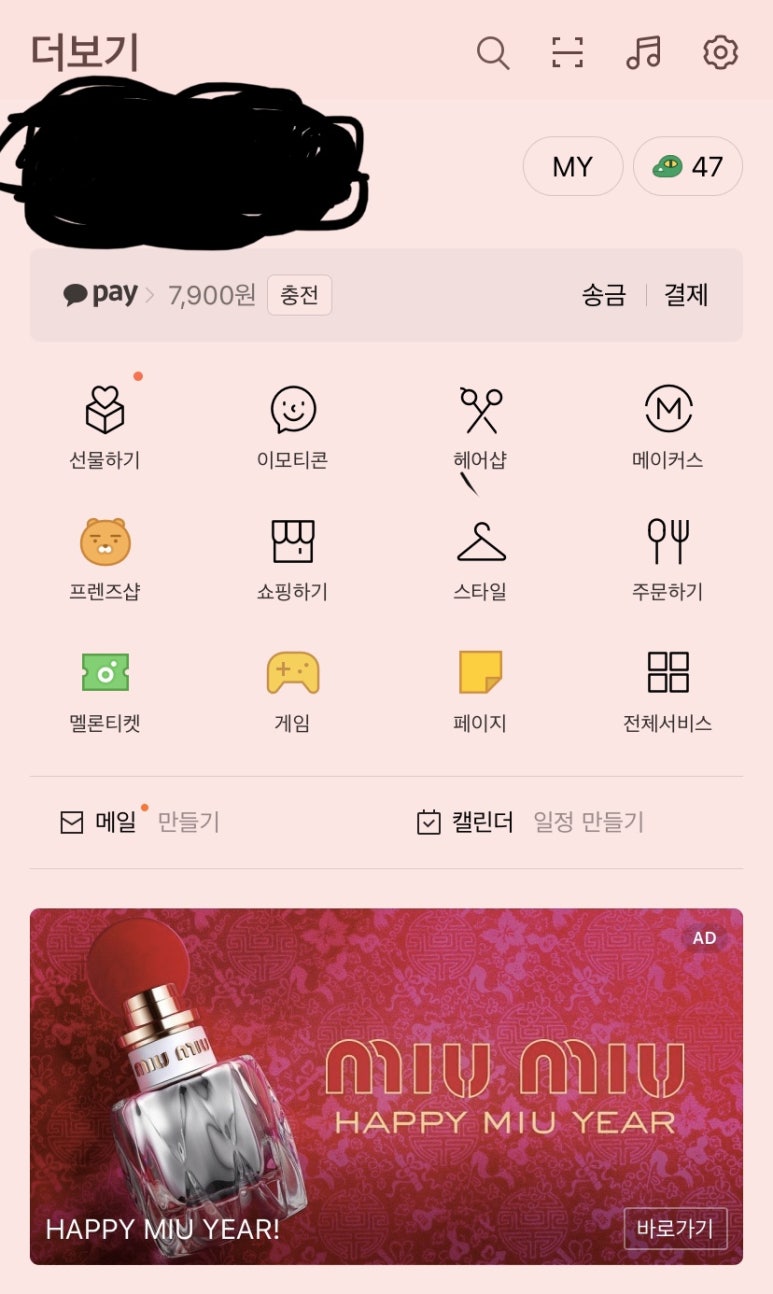Open the 47 points chip

point(688,166)
